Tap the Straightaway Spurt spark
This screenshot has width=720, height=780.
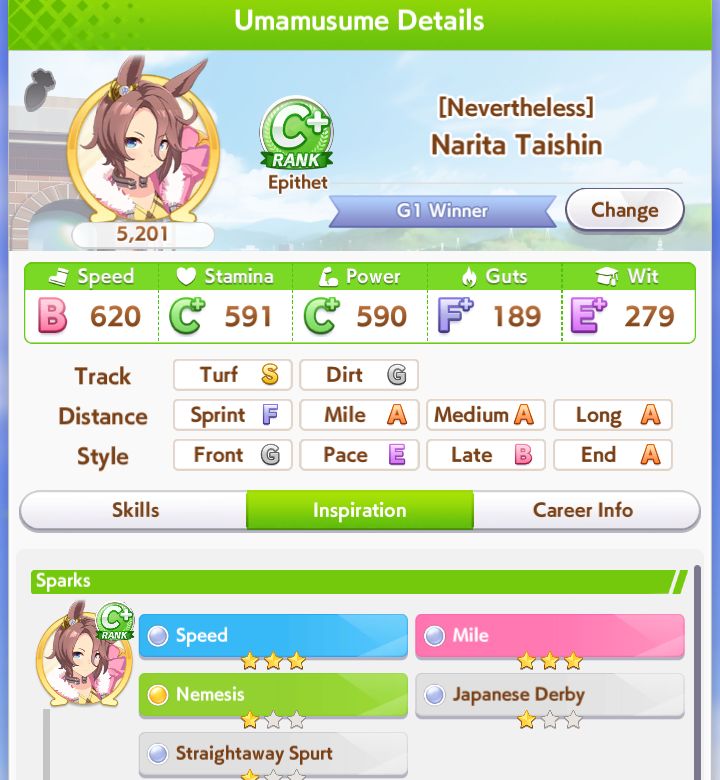pos(272,753)
